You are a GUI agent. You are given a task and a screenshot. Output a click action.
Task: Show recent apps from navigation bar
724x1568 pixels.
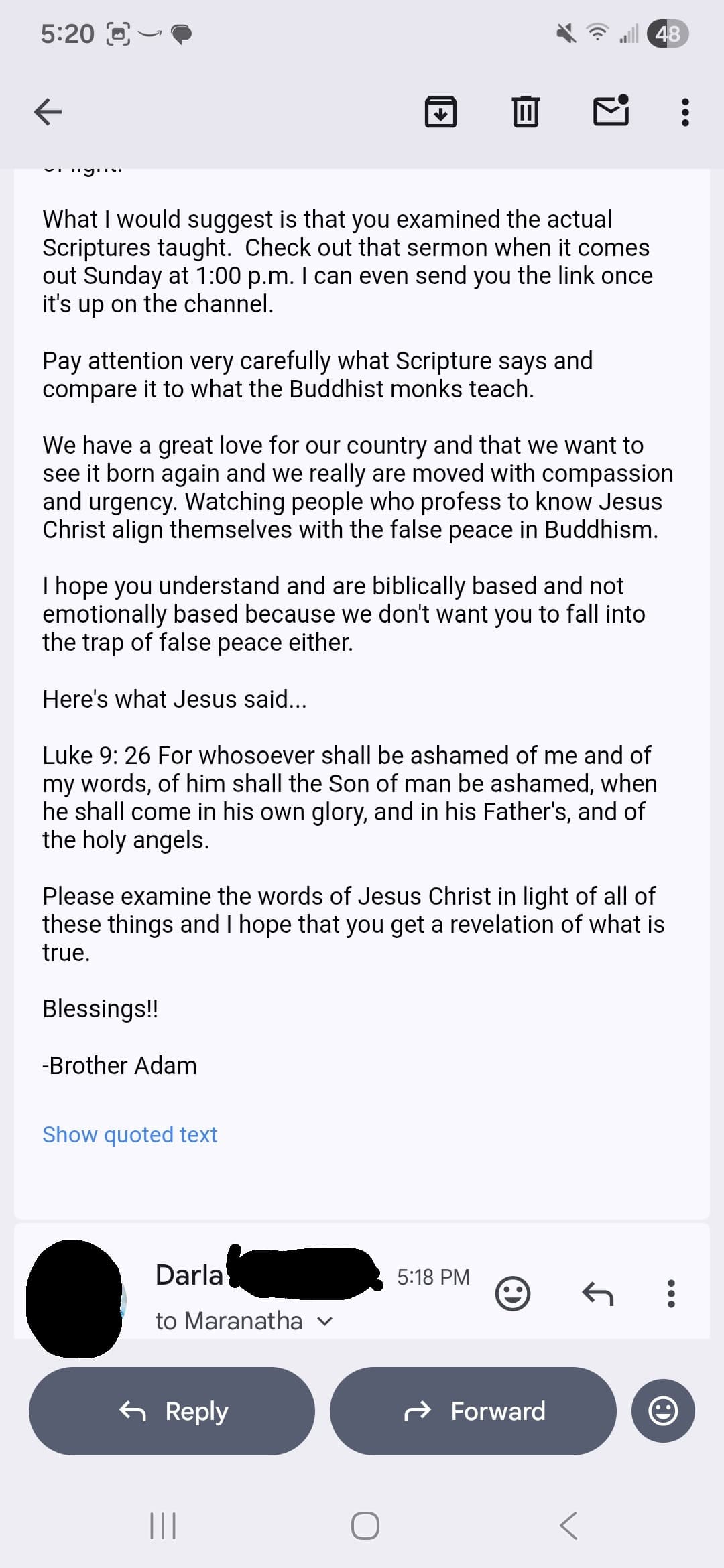162,1526
